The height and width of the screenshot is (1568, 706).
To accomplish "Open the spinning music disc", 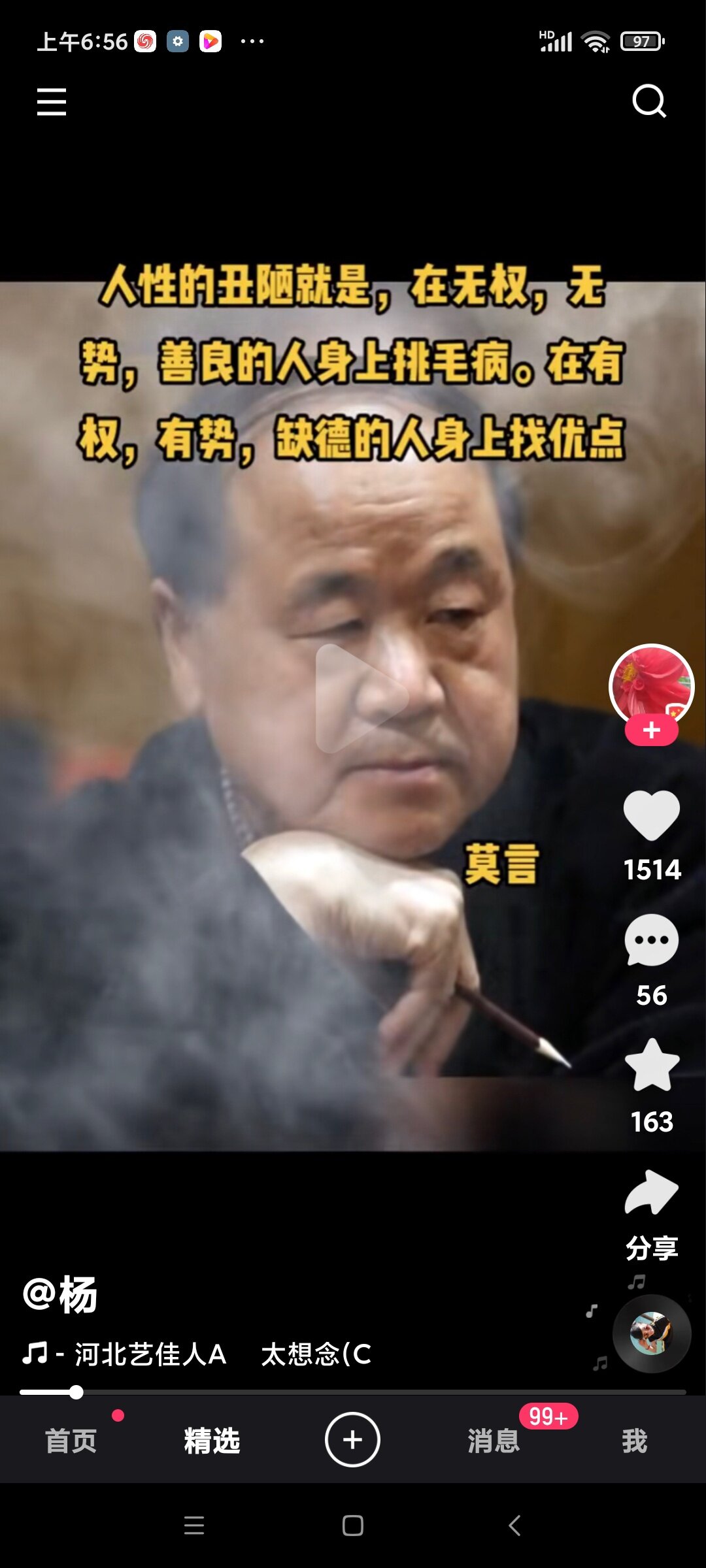I will [651, 1333].
